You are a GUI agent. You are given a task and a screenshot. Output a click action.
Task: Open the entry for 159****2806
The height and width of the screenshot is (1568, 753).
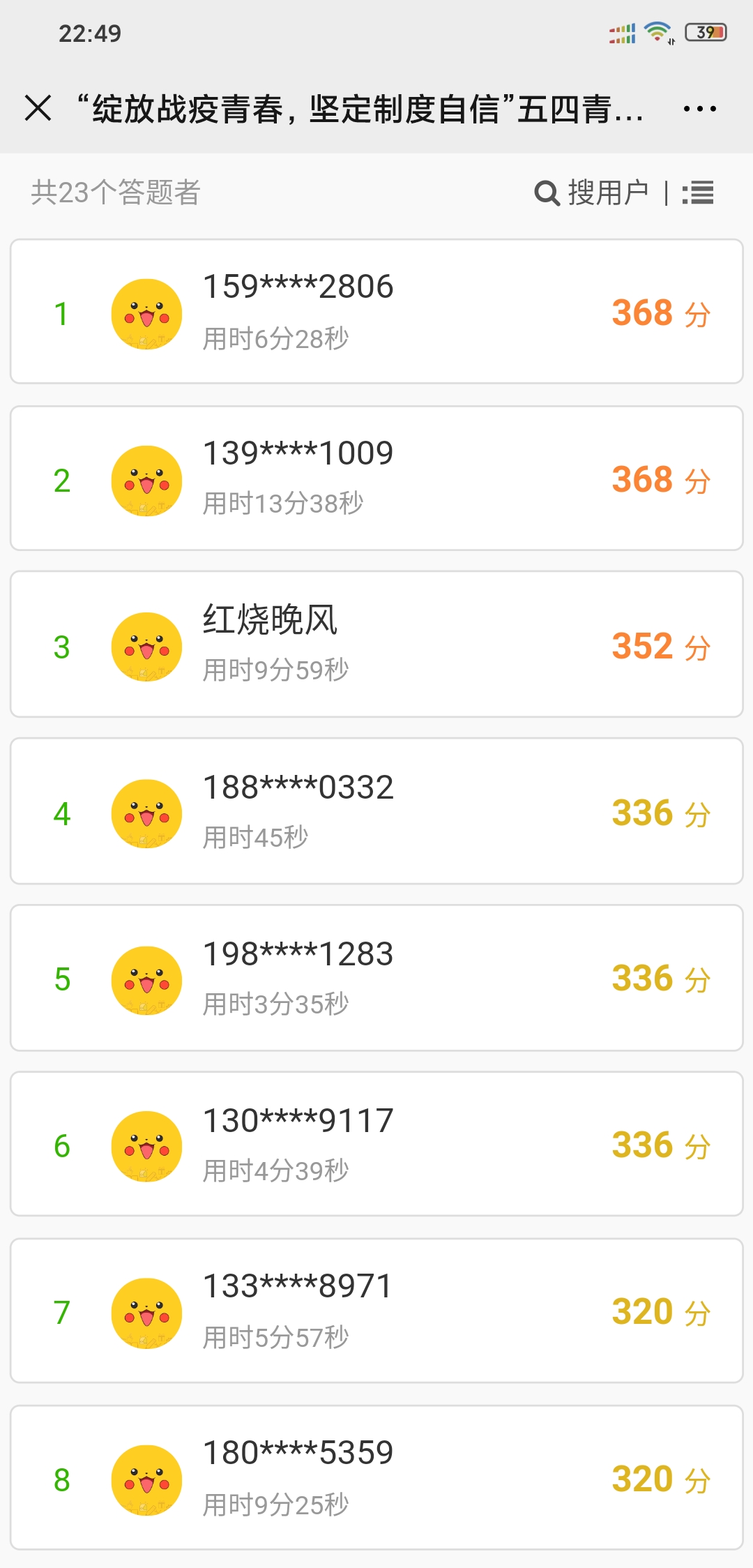point(376,312)
